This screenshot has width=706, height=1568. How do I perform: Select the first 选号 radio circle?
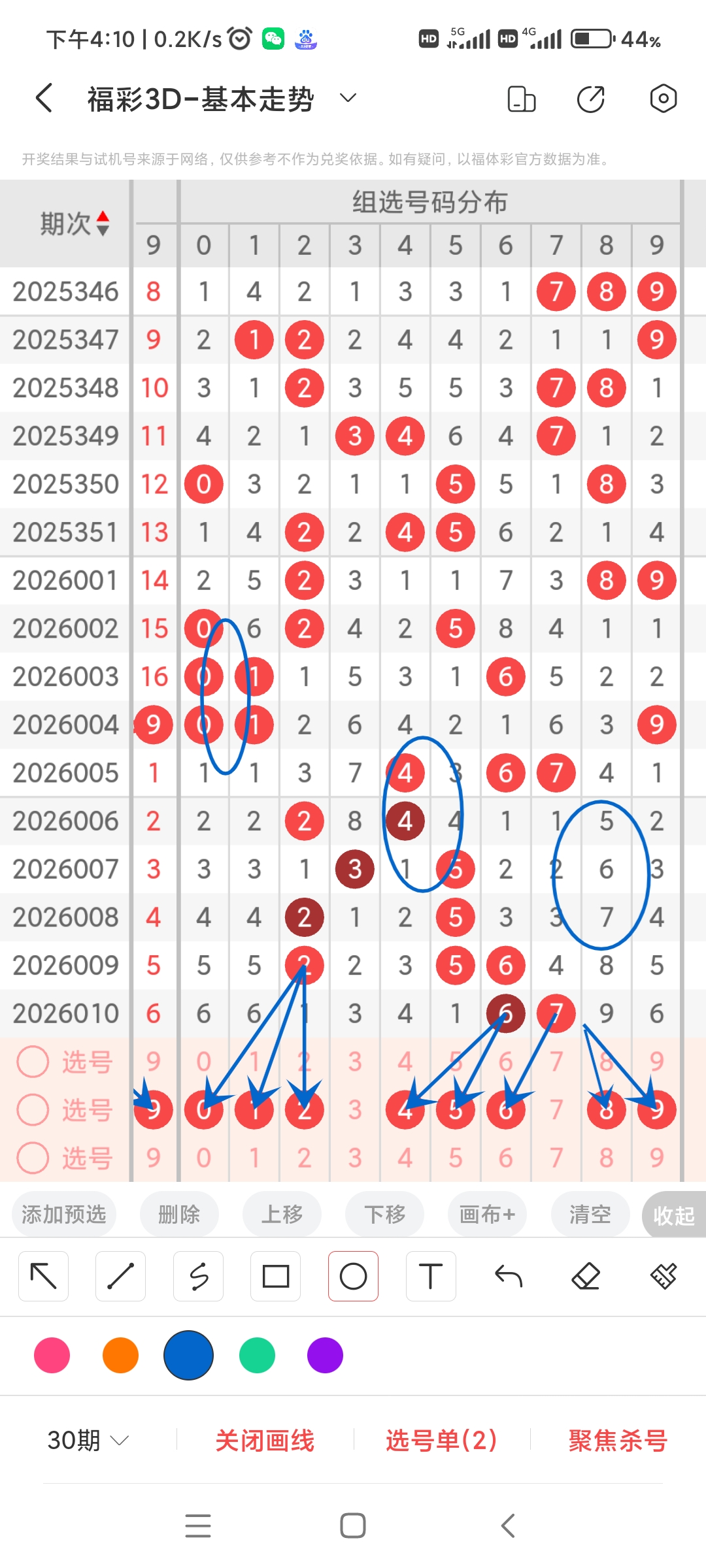(33, 1061)
